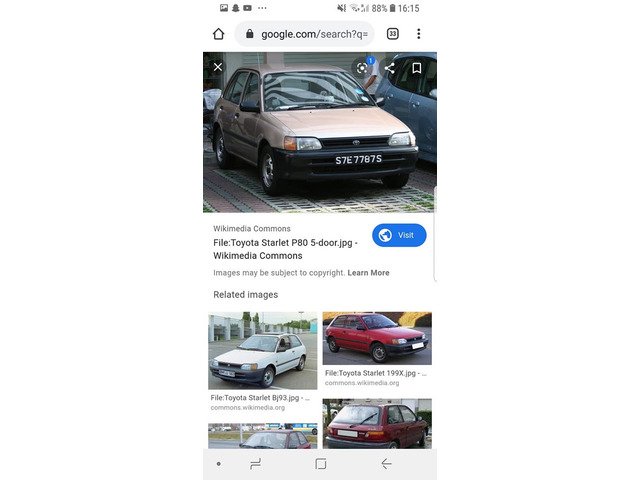Screen dimensions: 640x480
Task: Open related image Toyota Starlet 199X.jpg
Action: [377, 338]
